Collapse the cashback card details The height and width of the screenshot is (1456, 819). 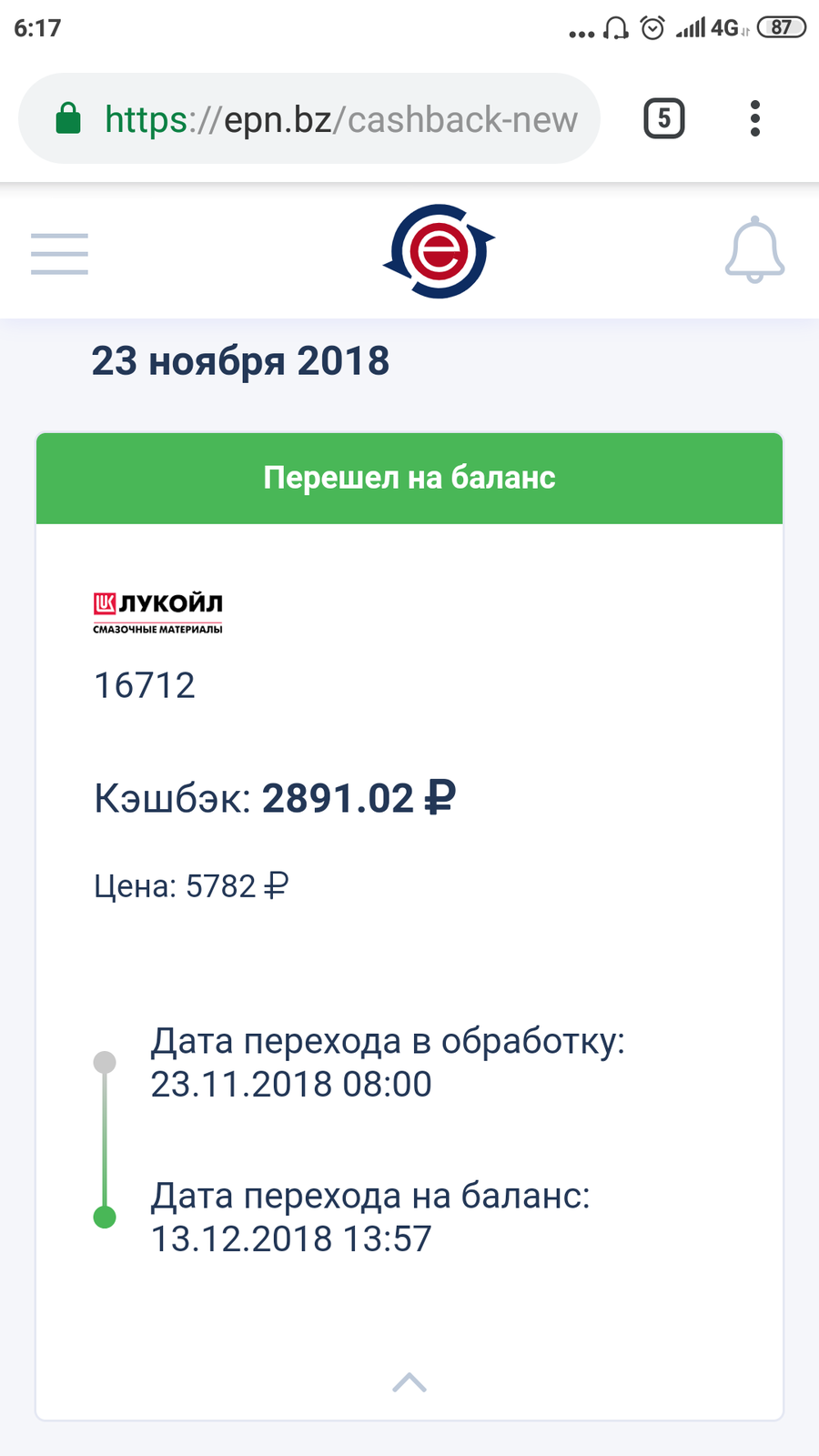click(x=409, y=1382)
